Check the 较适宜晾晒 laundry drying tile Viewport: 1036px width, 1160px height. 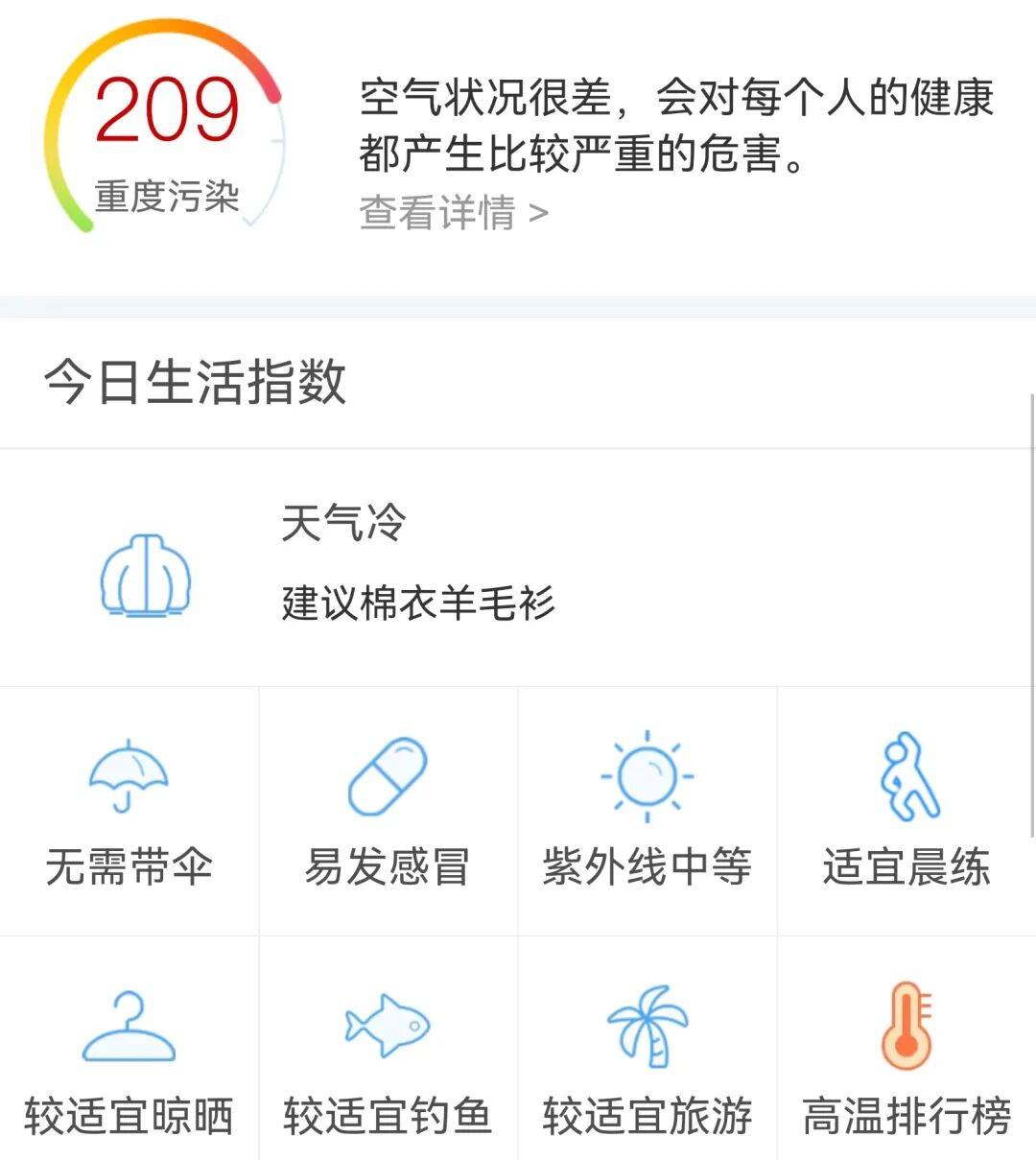coord(129,1055)
